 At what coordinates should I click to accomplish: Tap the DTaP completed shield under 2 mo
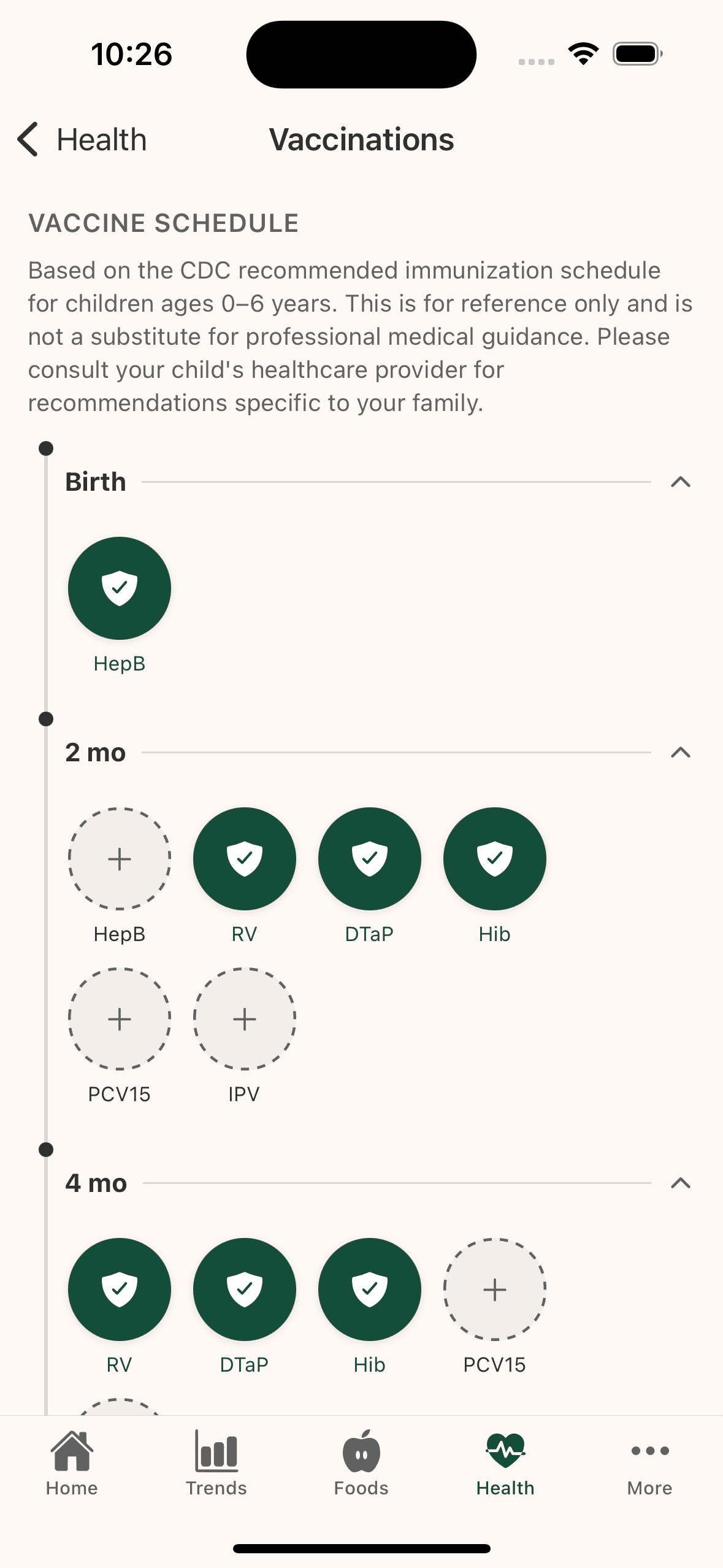[x=369, y=859]
